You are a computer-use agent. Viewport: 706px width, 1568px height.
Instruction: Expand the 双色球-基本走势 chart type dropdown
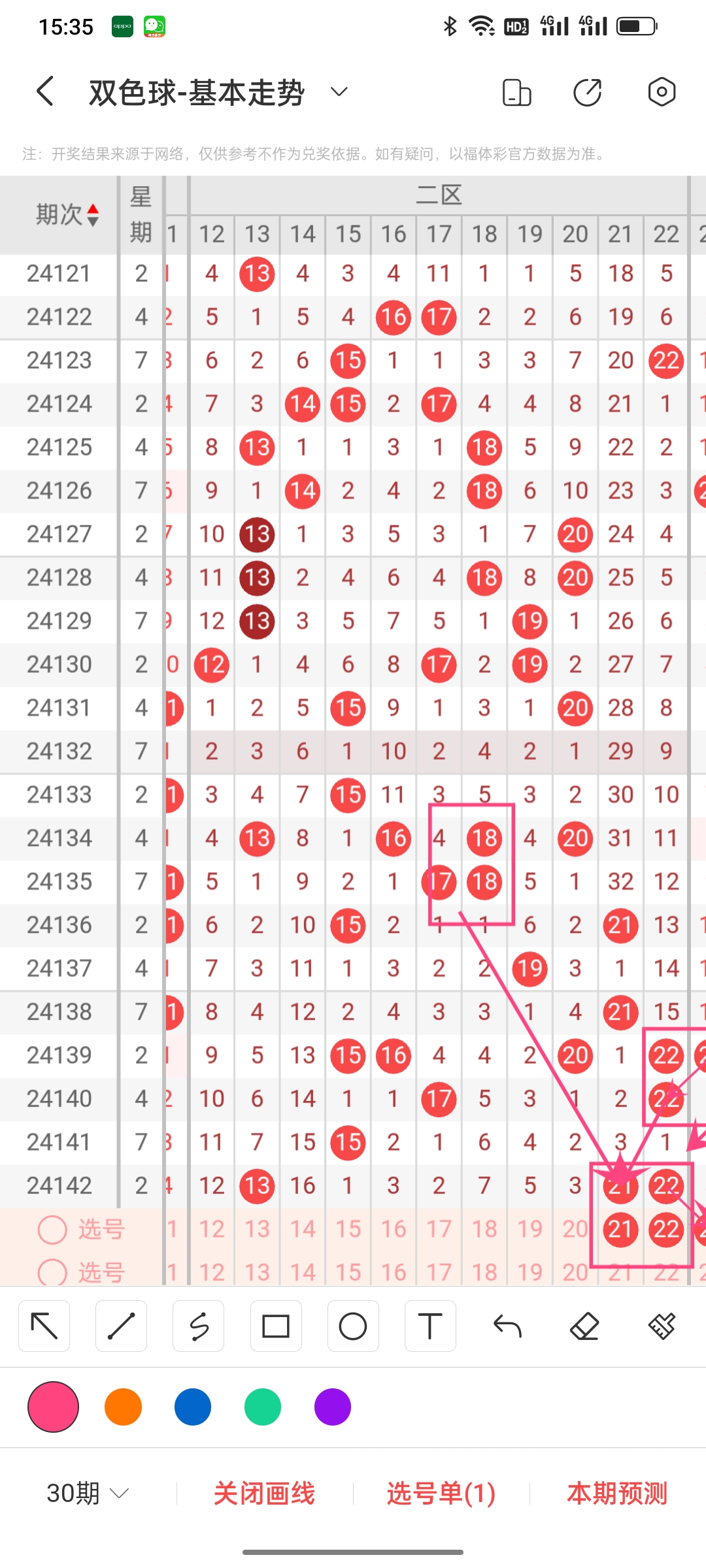339,91
